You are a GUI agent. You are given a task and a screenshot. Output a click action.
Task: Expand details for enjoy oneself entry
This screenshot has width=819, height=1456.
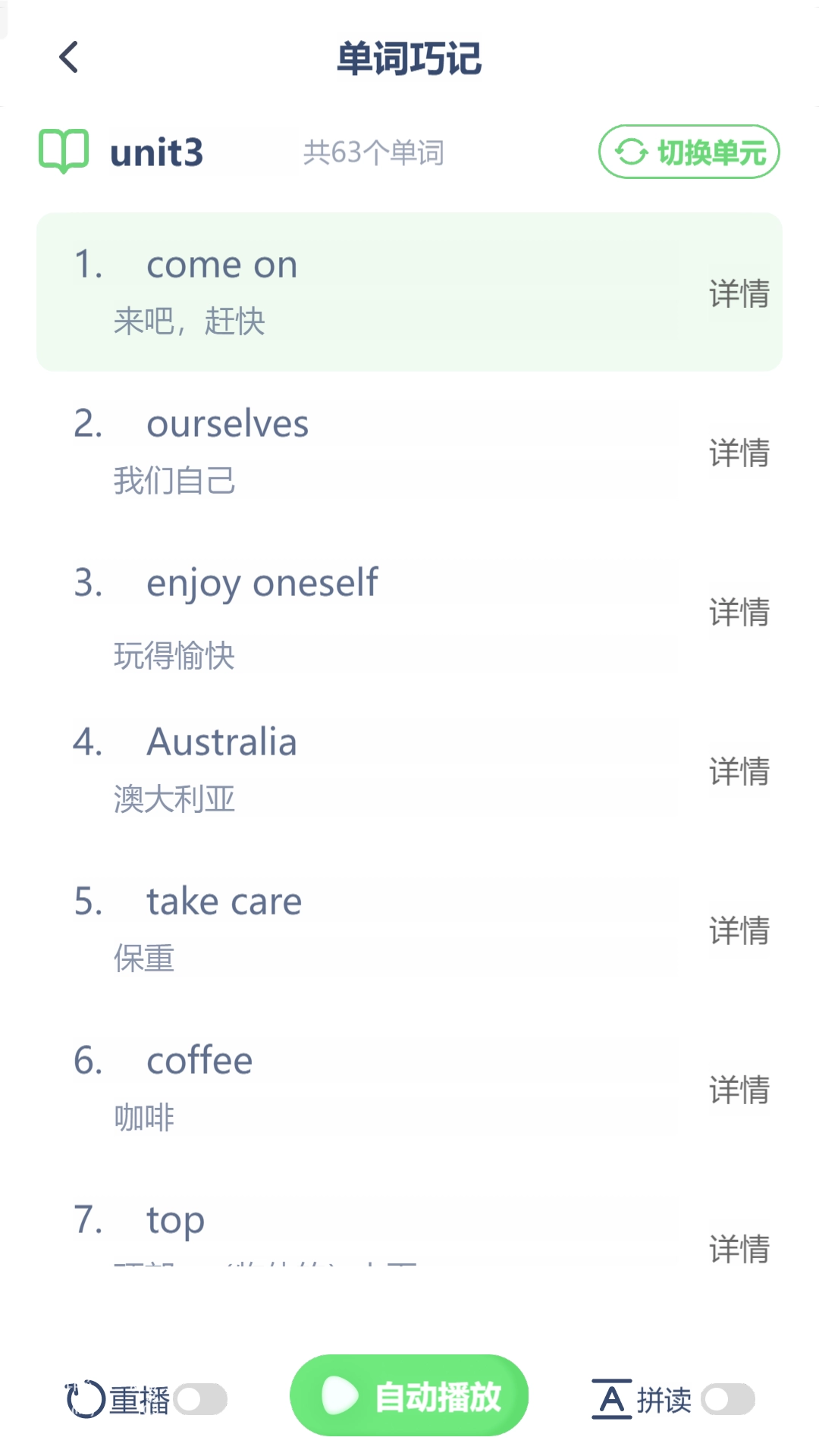738,613
